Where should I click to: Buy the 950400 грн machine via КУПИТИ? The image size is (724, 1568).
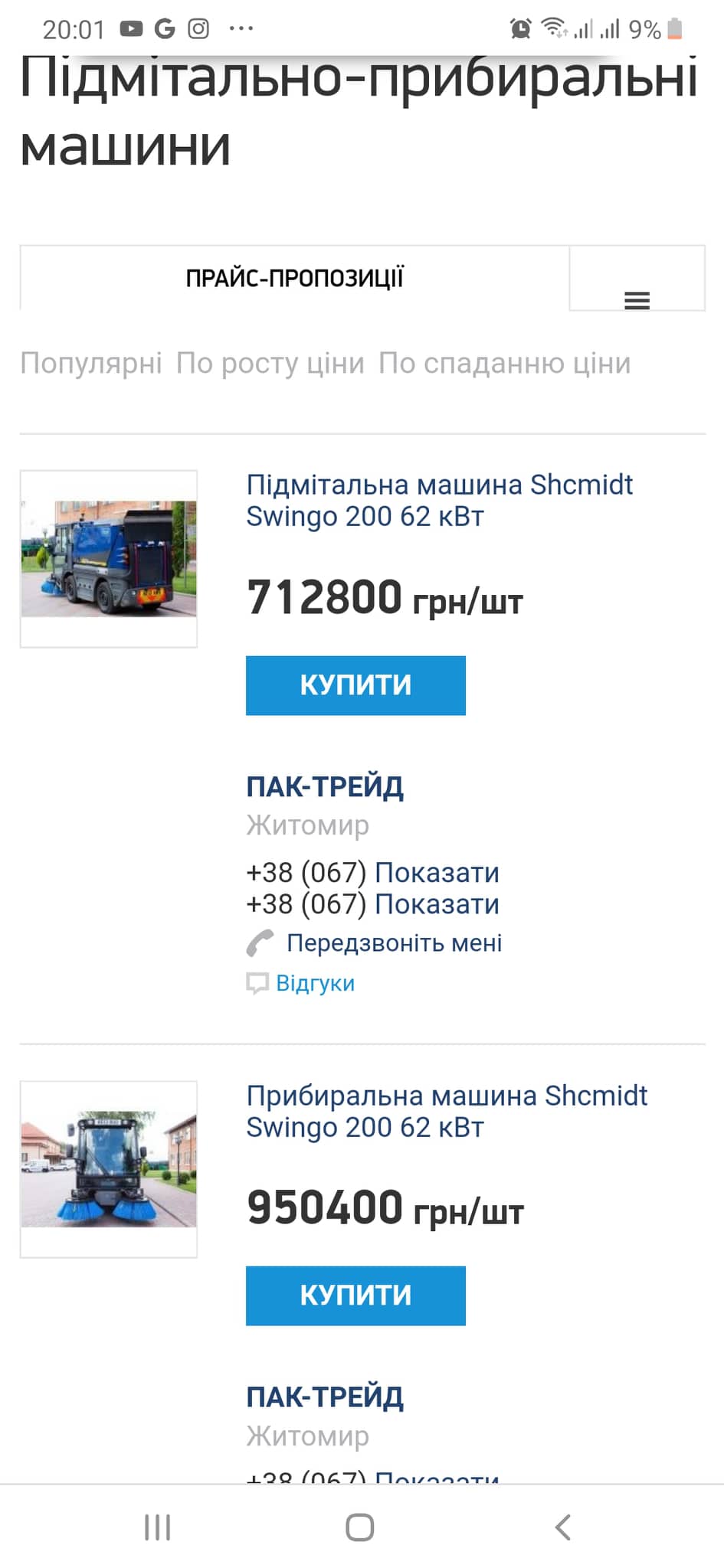[x=355, y=1295]
